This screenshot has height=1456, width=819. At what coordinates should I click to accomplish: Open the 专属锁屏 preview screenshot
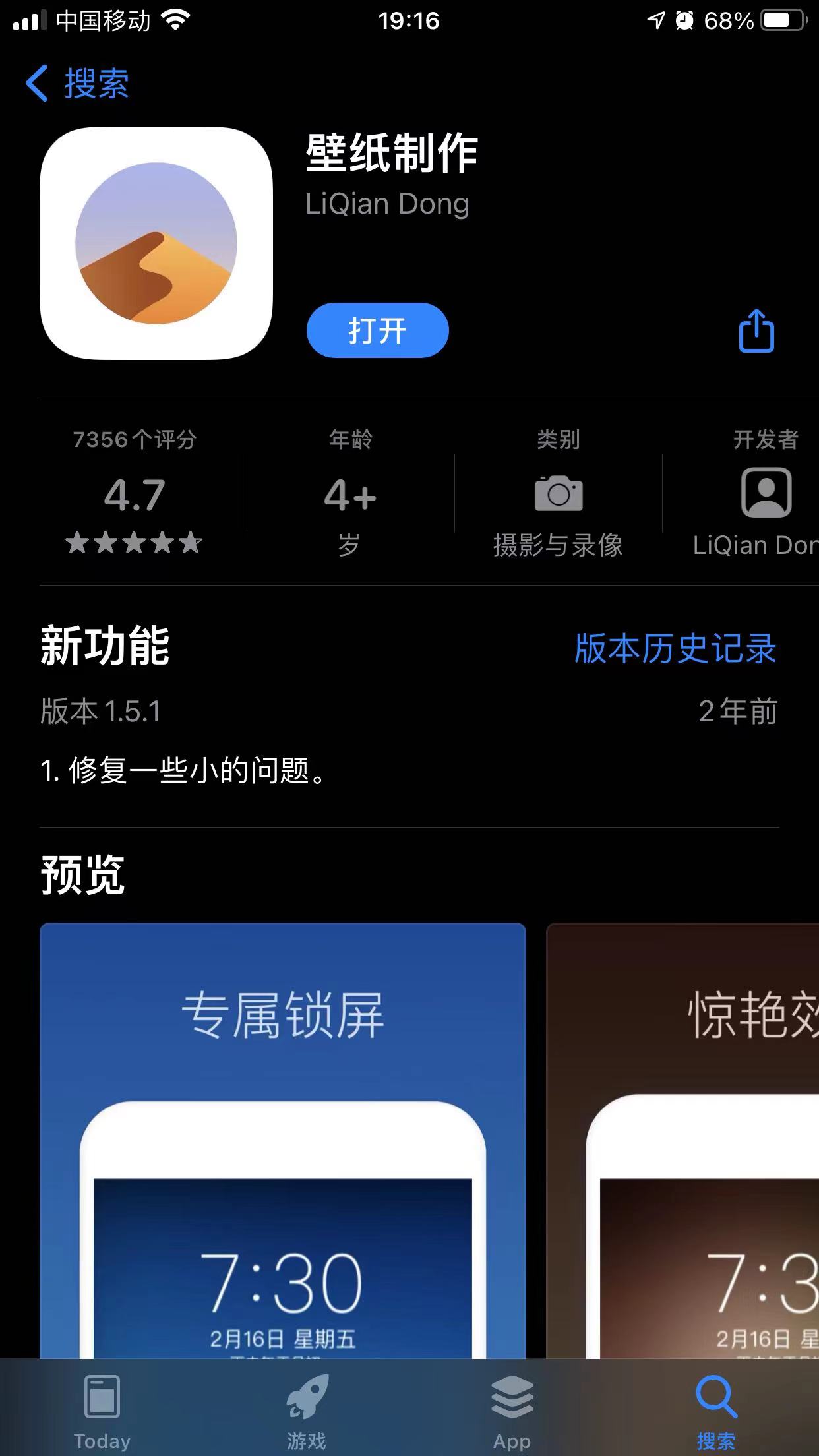tap(282, 1141)
